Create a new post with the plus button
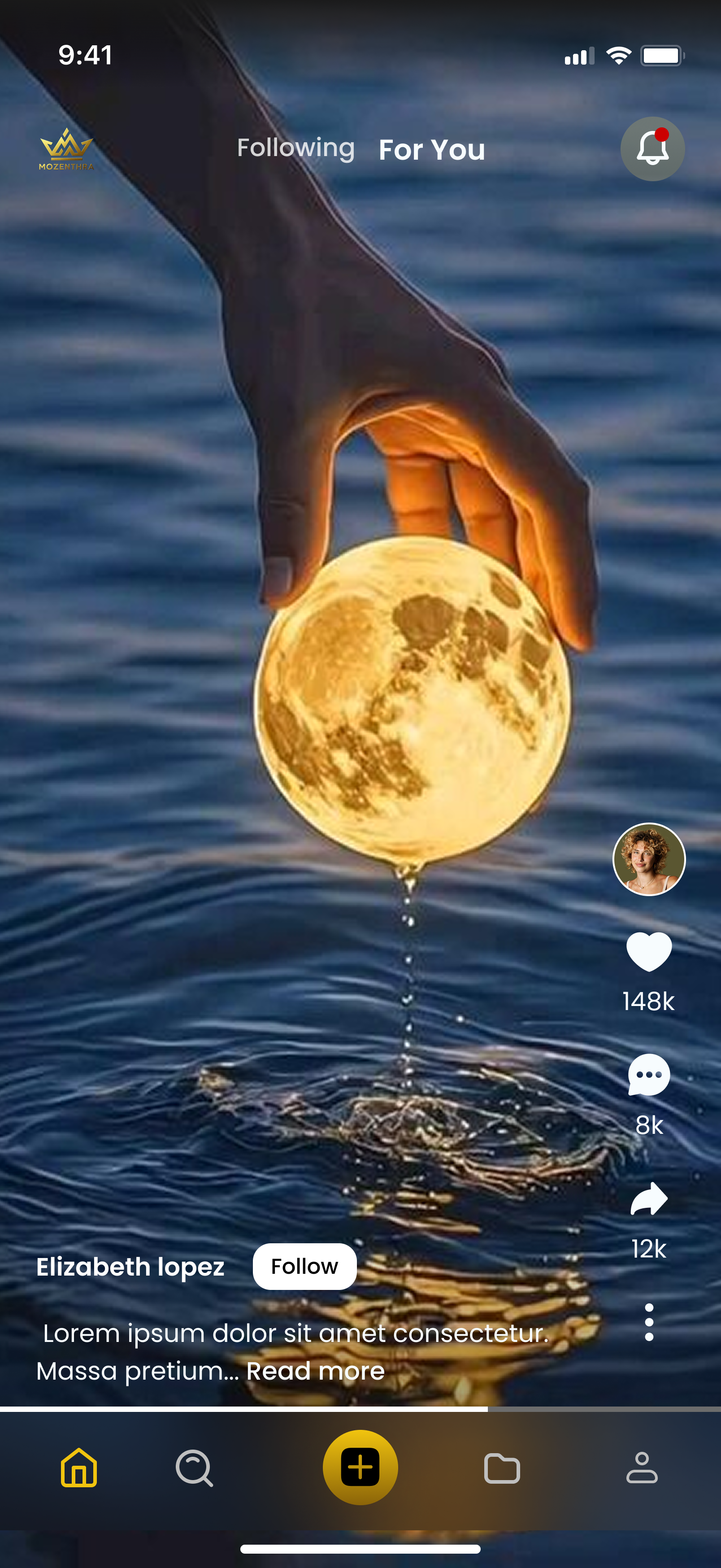The height and width of the screenshot is (1568, 721). [360, 1467]
